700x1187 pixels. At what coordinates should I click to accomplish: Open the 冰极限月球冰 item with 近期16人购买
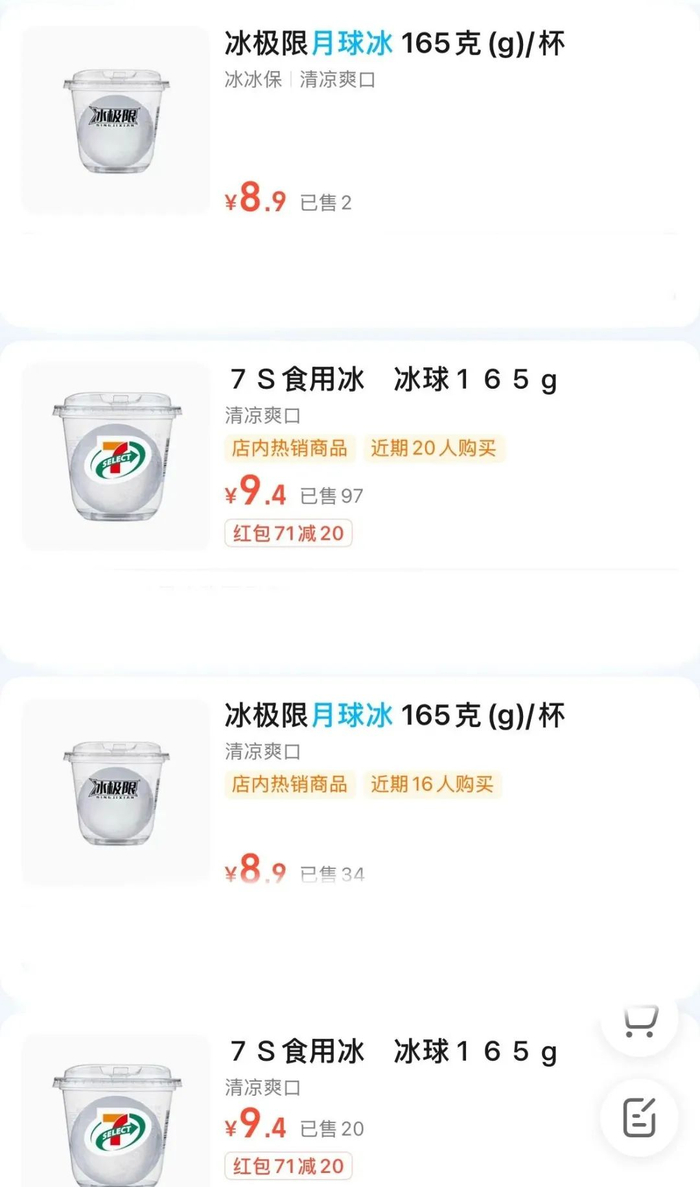click(x=395, y=716)
